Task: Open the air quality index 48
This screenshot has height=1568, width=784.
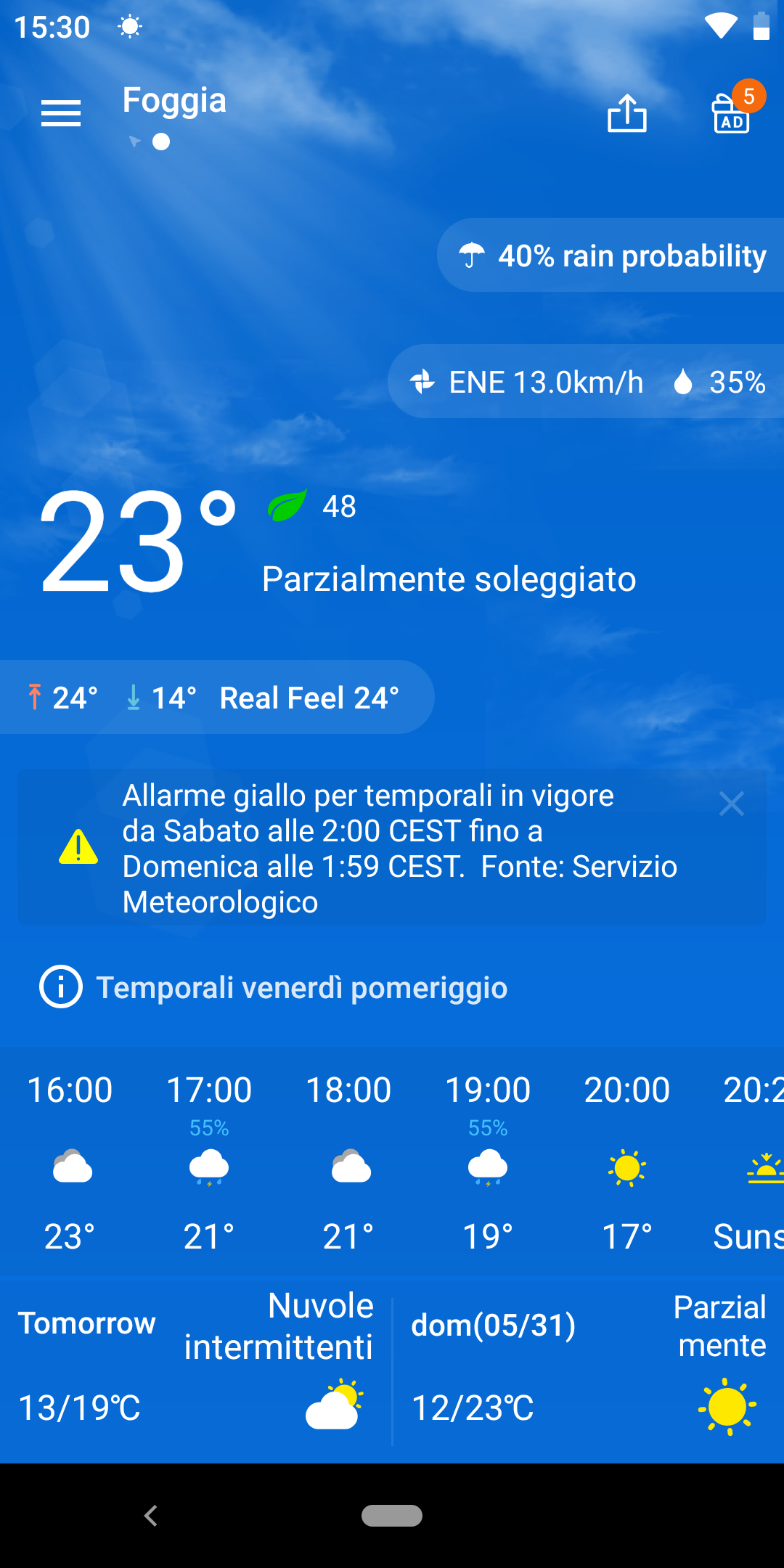Action: click(314, 506)
